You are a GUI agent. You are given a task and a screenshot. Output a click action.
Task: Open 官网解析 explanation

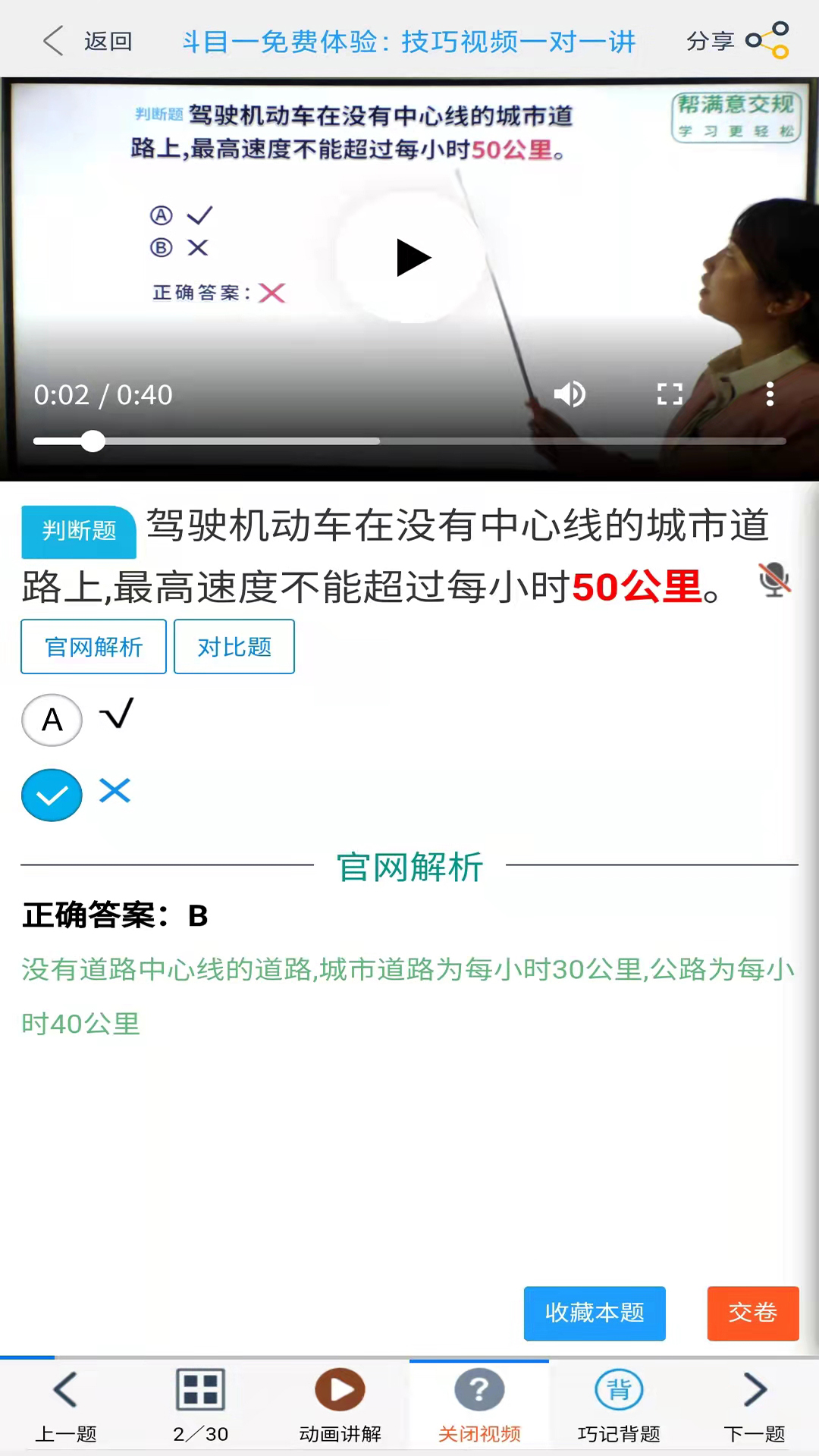pos(94,647)
